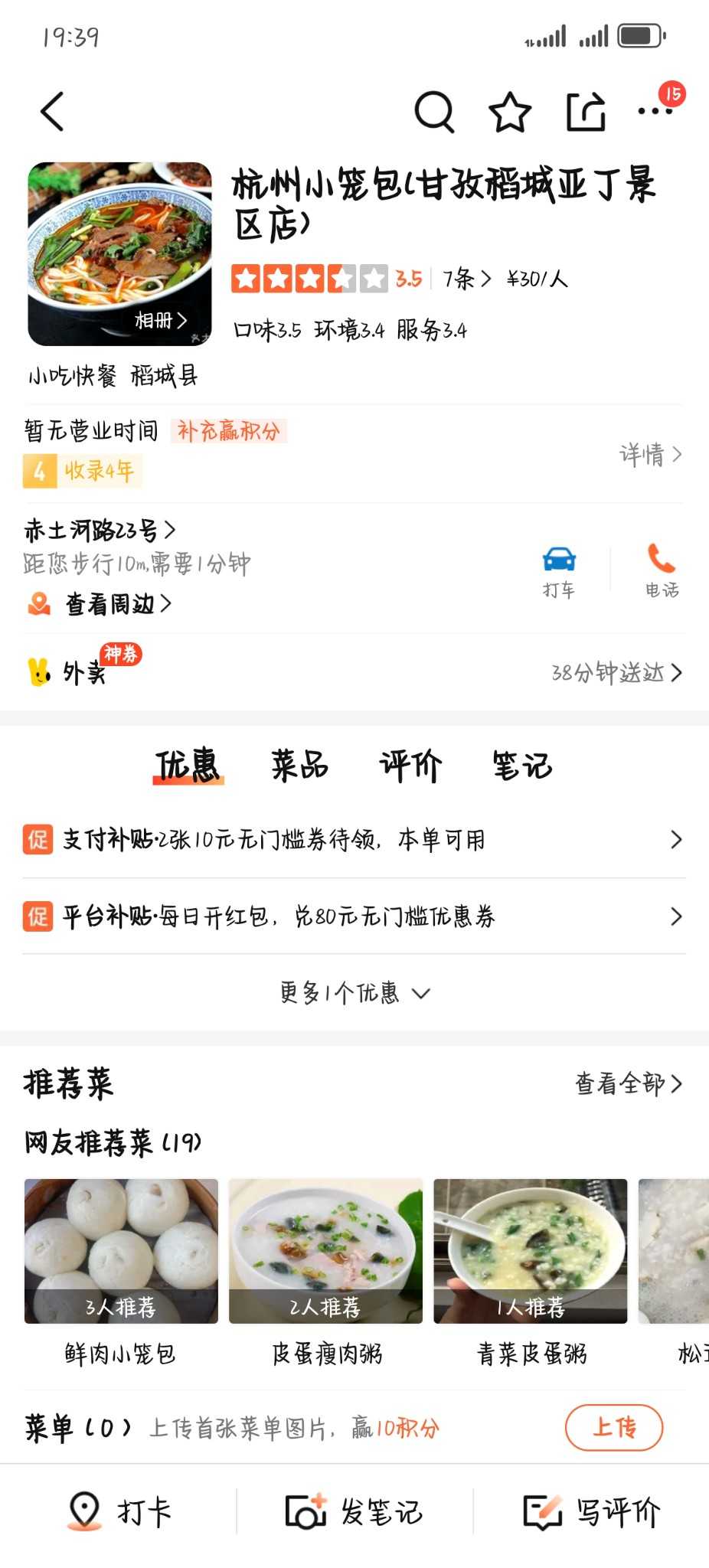Viewport: 709px width, 1568px height.
Task: Go back to the previous page
Action: pyautogui.click(x=53, y=113)
